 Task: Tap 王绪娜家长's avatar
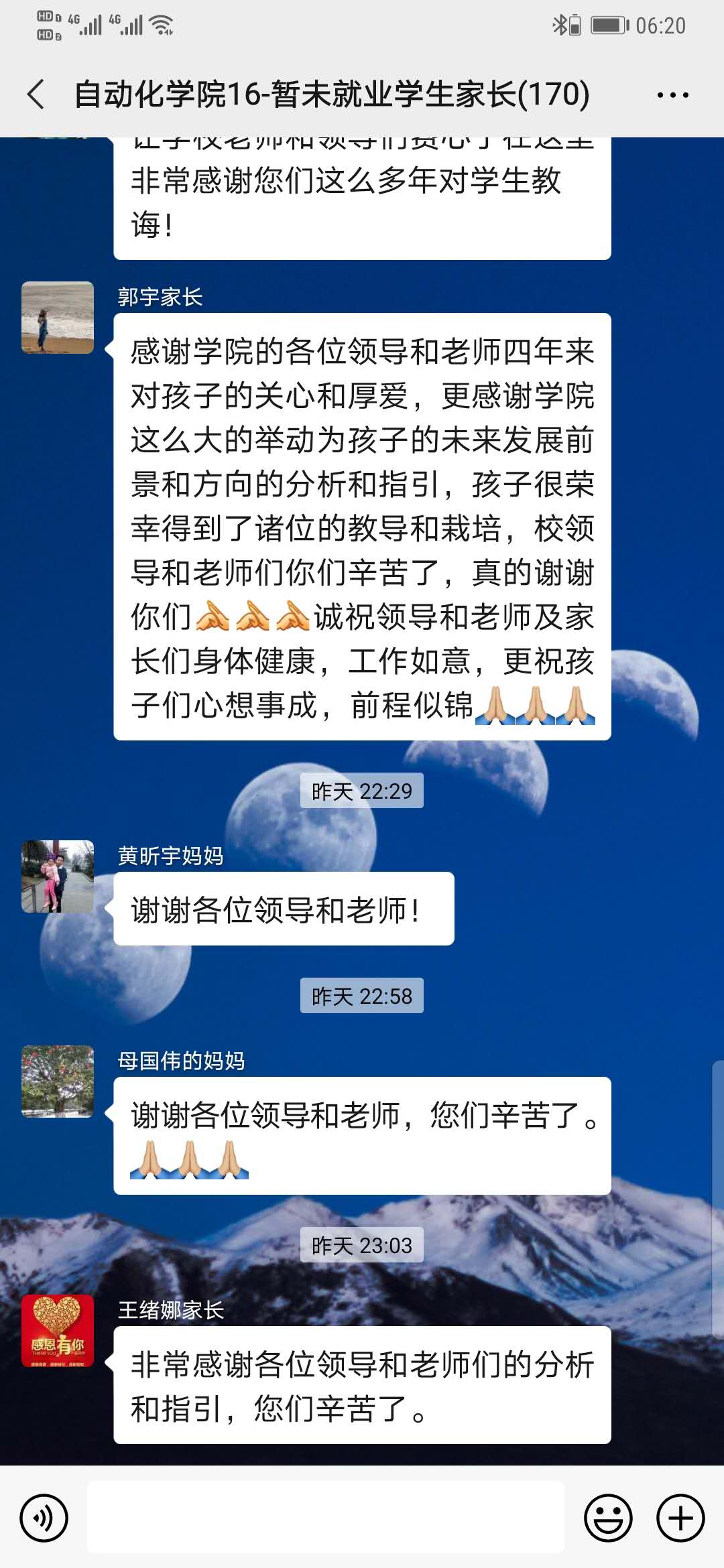[x=58, y=1331]
